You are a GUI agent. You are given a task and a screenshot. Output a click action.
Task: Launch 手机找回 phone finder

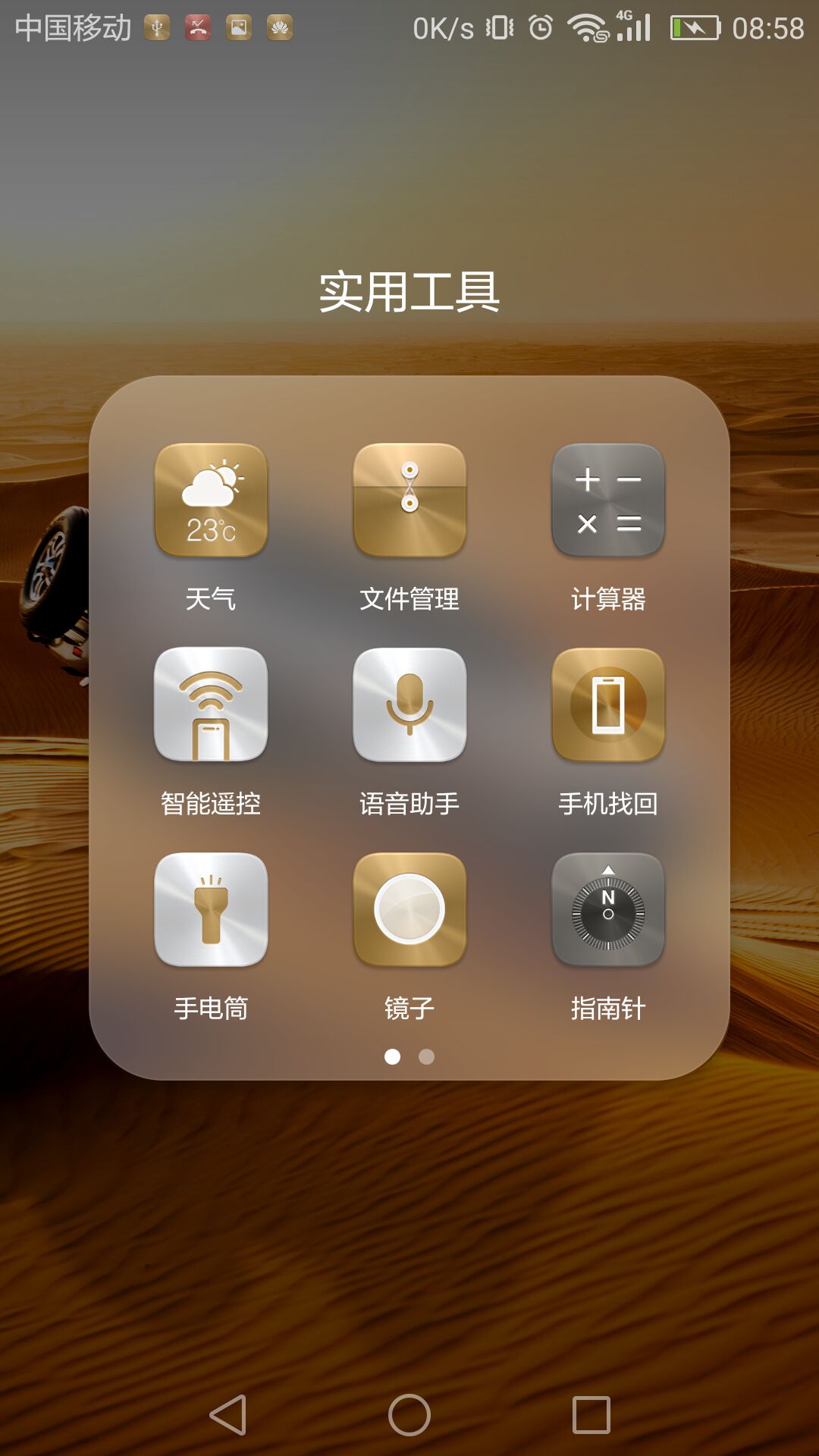608,704
